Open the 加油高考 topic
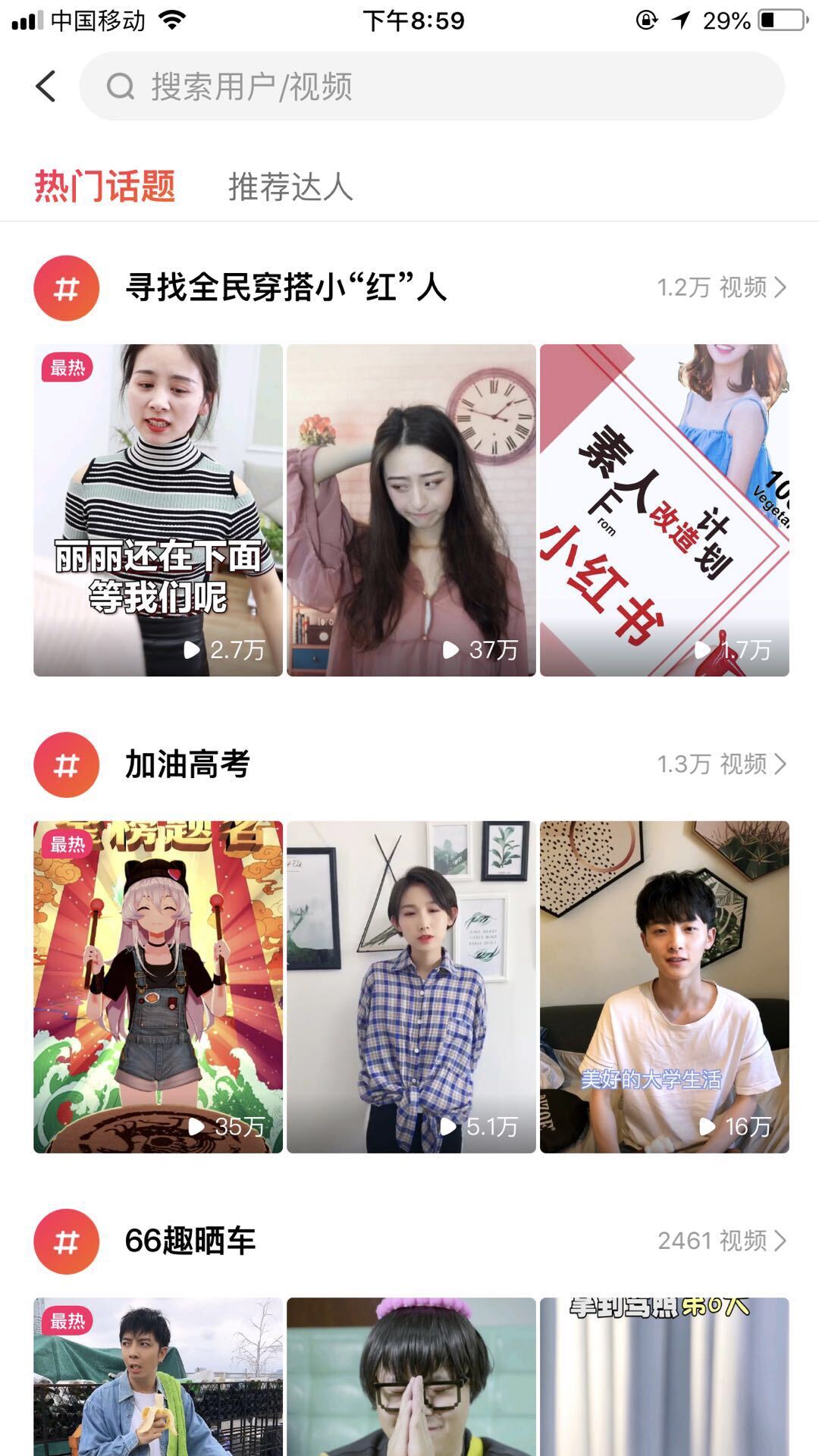 (187, 764)
